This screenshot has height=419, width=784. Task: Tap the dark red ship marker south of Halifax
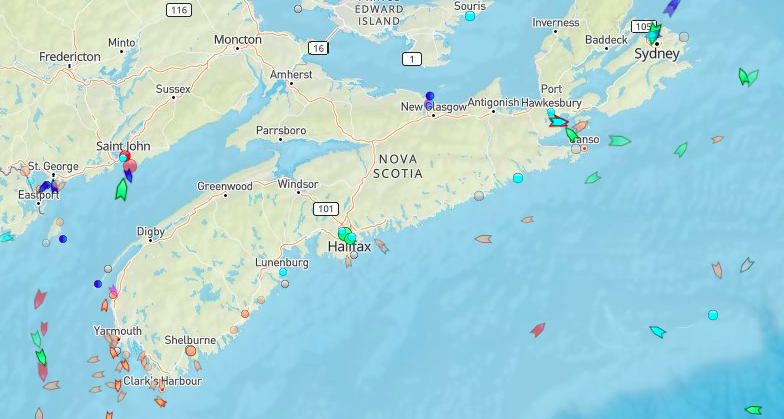(x=538, y=329)
